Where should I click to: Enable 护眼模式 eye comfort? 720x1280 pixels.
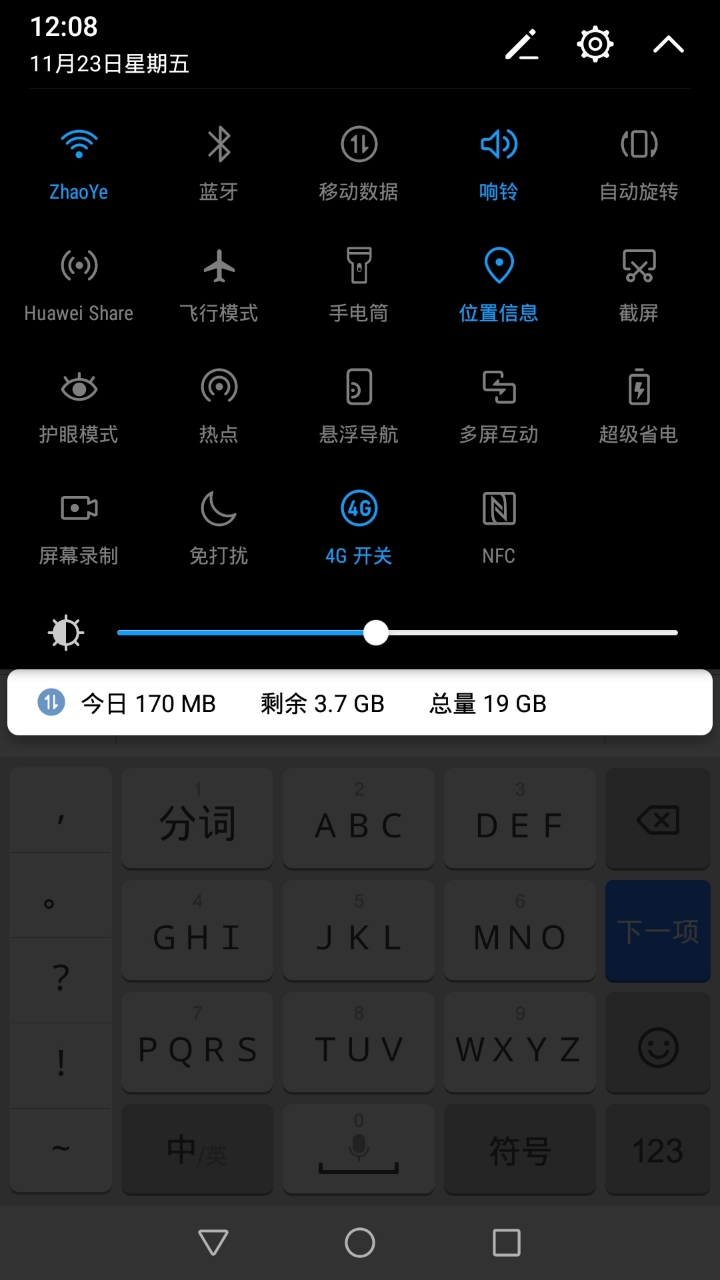78,406
